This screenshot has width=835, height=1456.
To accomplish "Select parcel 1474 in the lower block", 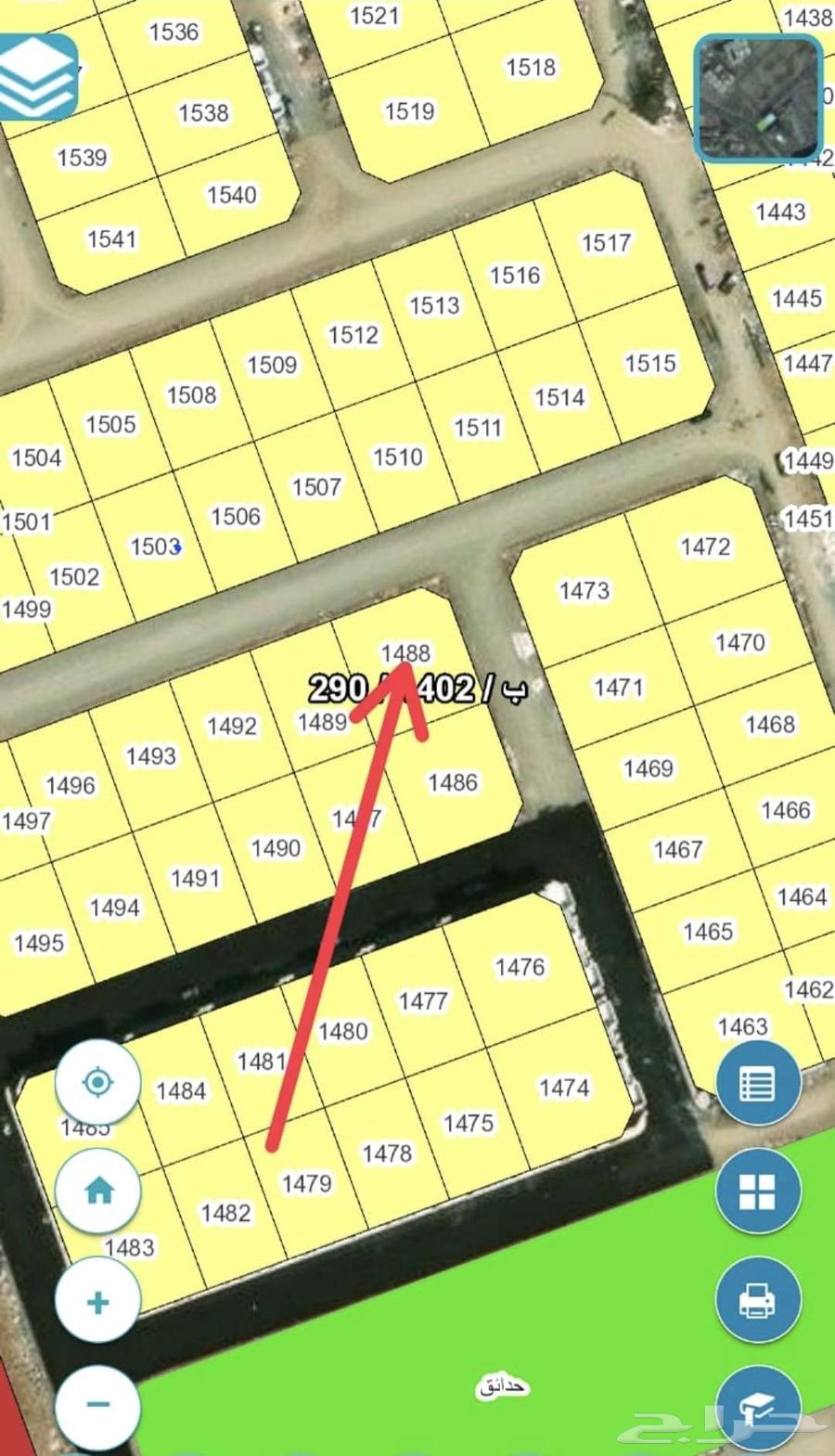I will (x=566, y=1088).
